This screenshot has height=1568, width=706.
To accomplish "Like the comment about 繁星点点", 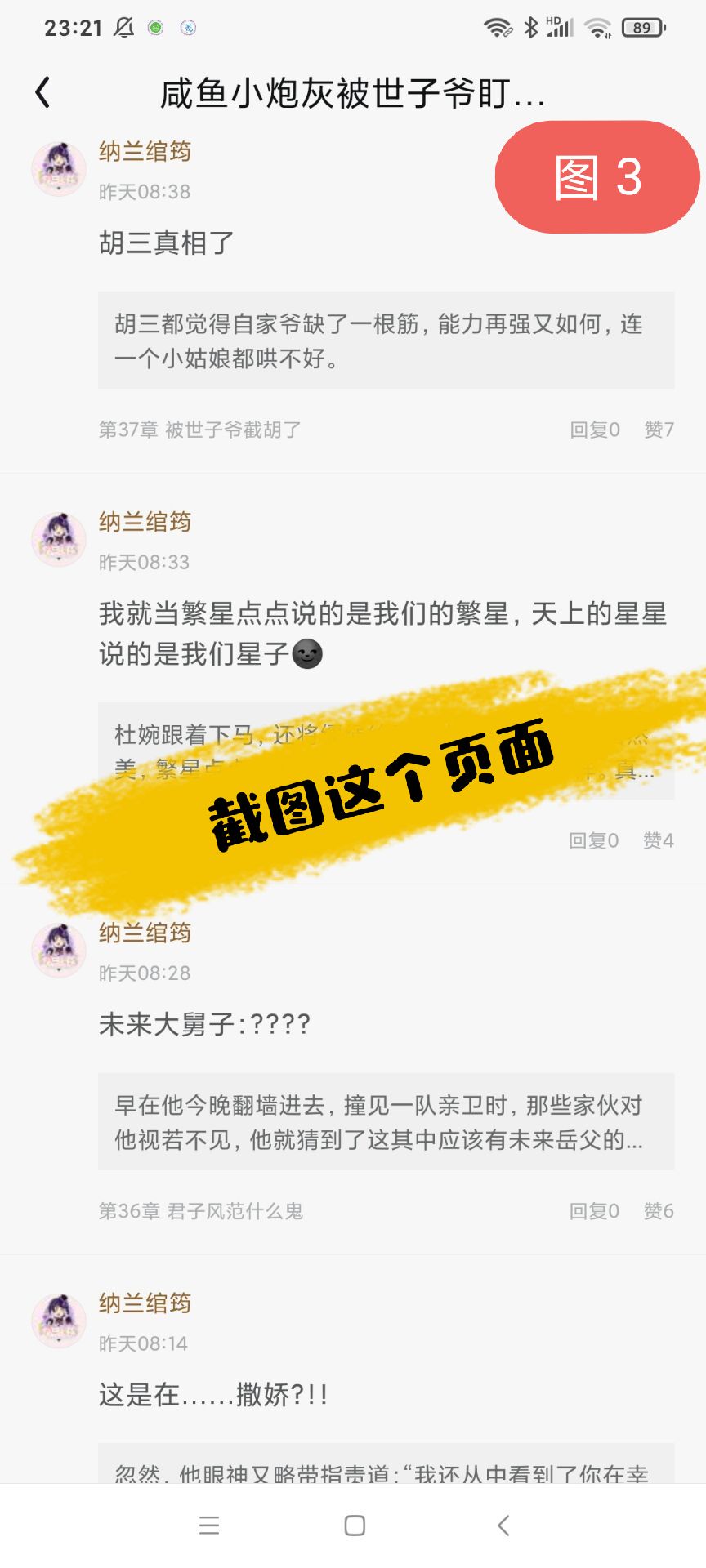I will [x=658, y=840].
